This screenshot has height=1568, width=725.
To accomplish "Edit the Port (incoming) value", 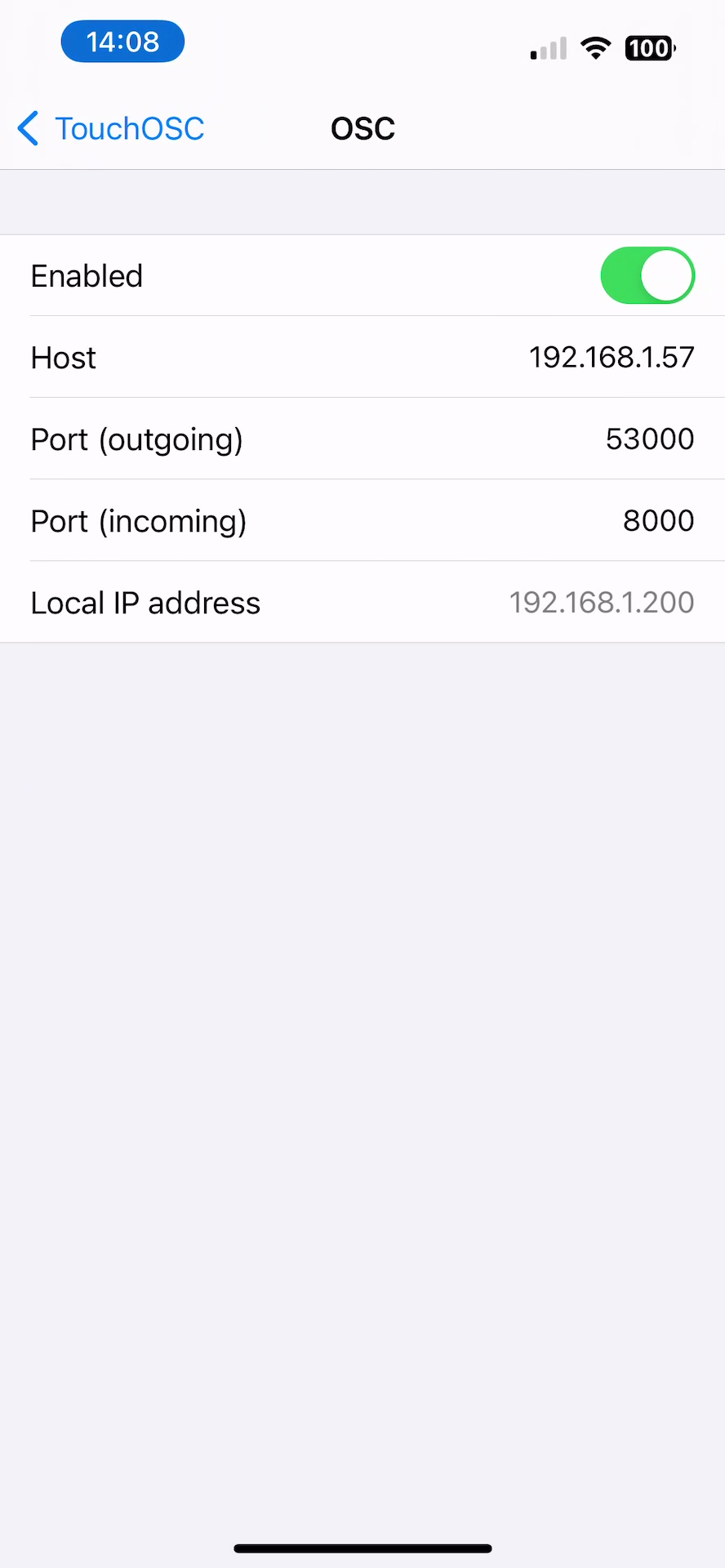I will pos(657,521).
